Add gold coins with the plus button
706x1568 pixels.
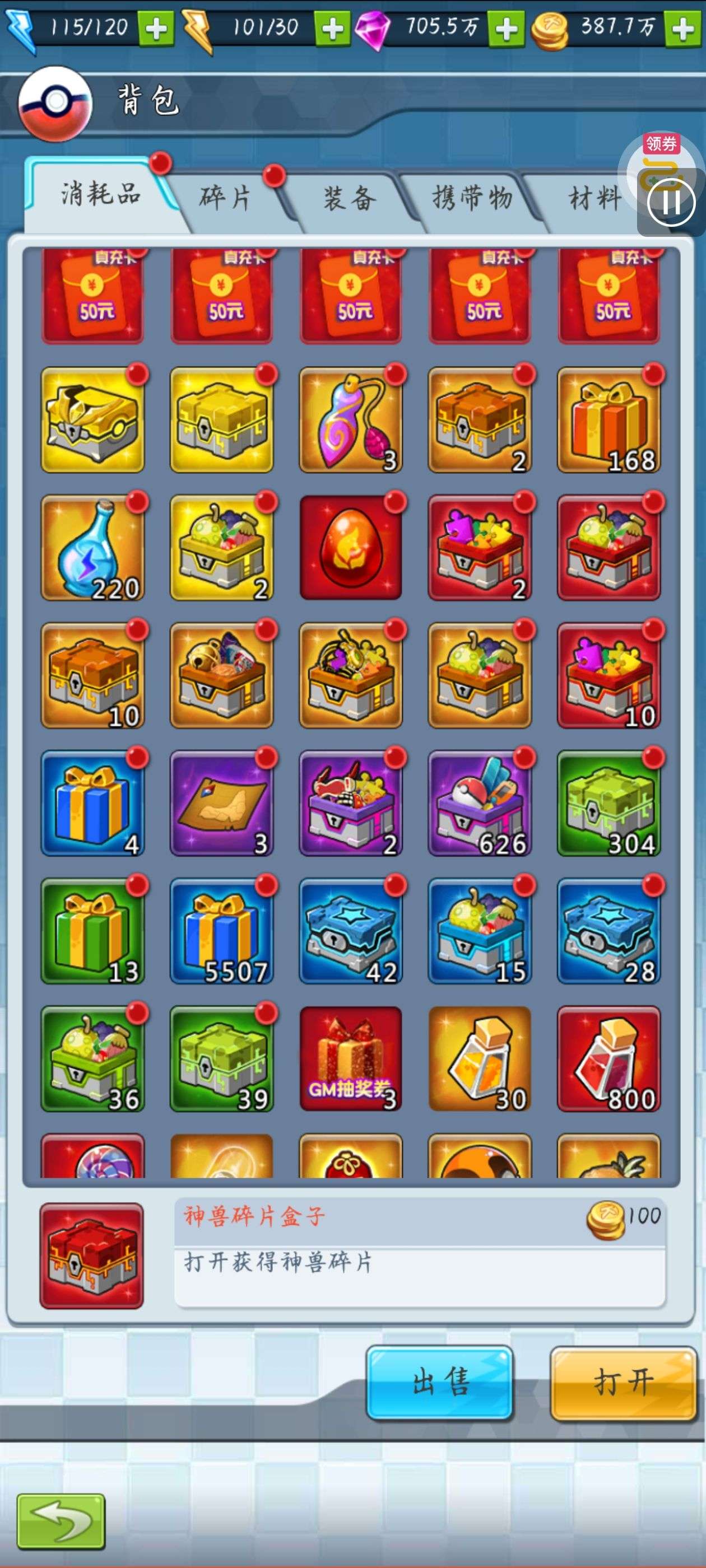tap(683, 28)
